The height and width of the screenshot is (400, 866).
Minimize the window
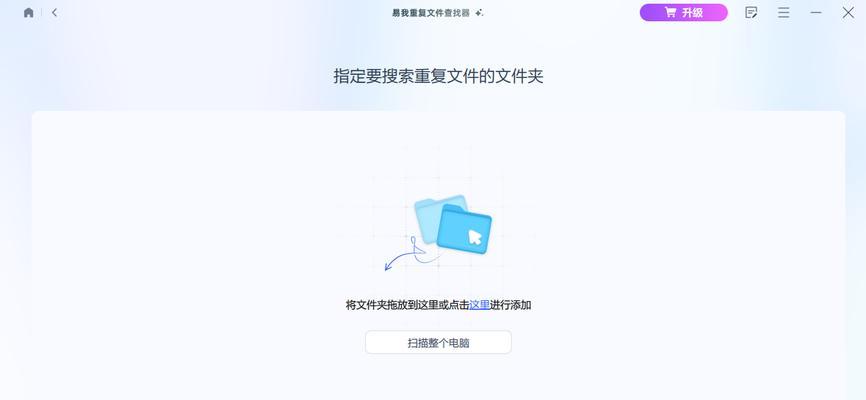pyautogui.click(x=816, y=13)
